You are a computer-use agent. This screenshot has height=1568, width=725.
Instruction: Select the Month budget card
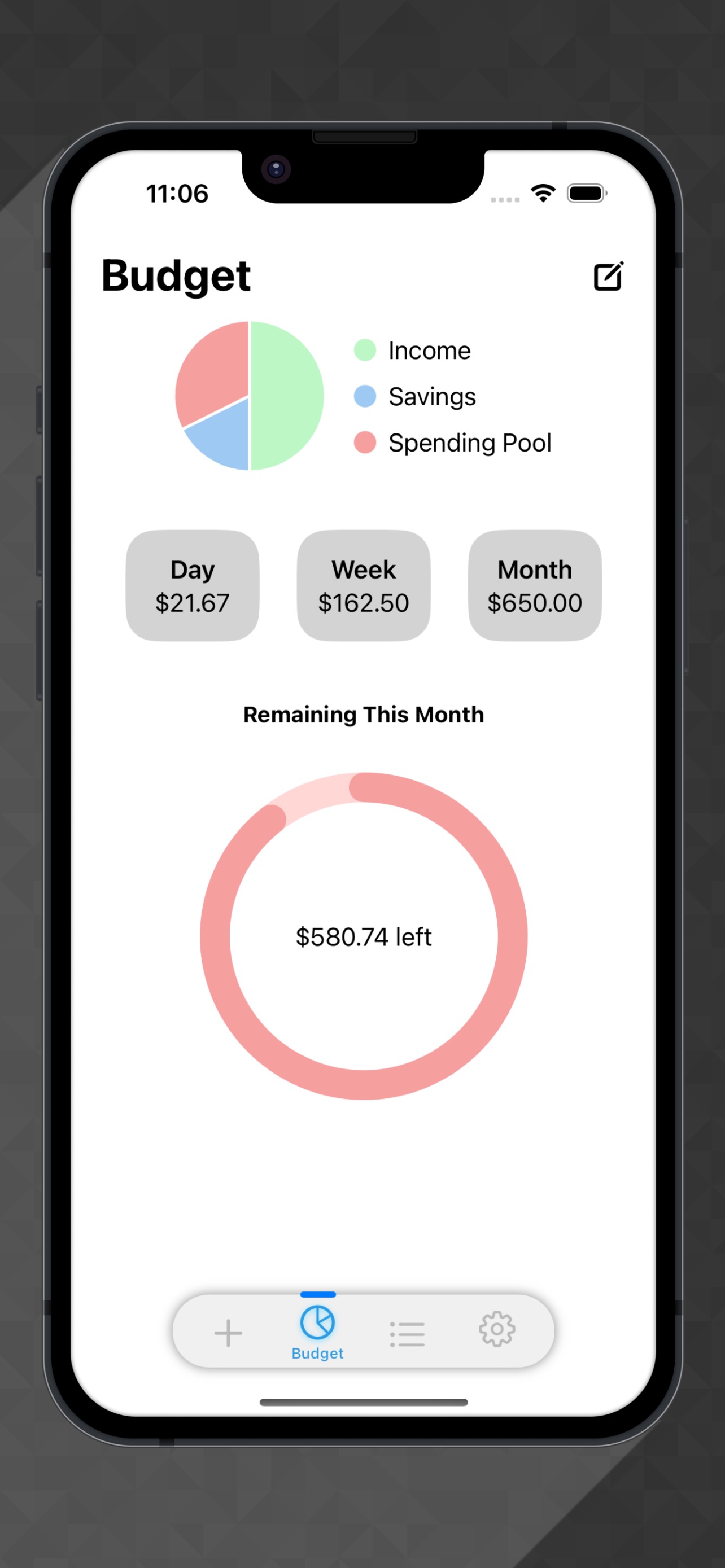[x=535, y=585]
